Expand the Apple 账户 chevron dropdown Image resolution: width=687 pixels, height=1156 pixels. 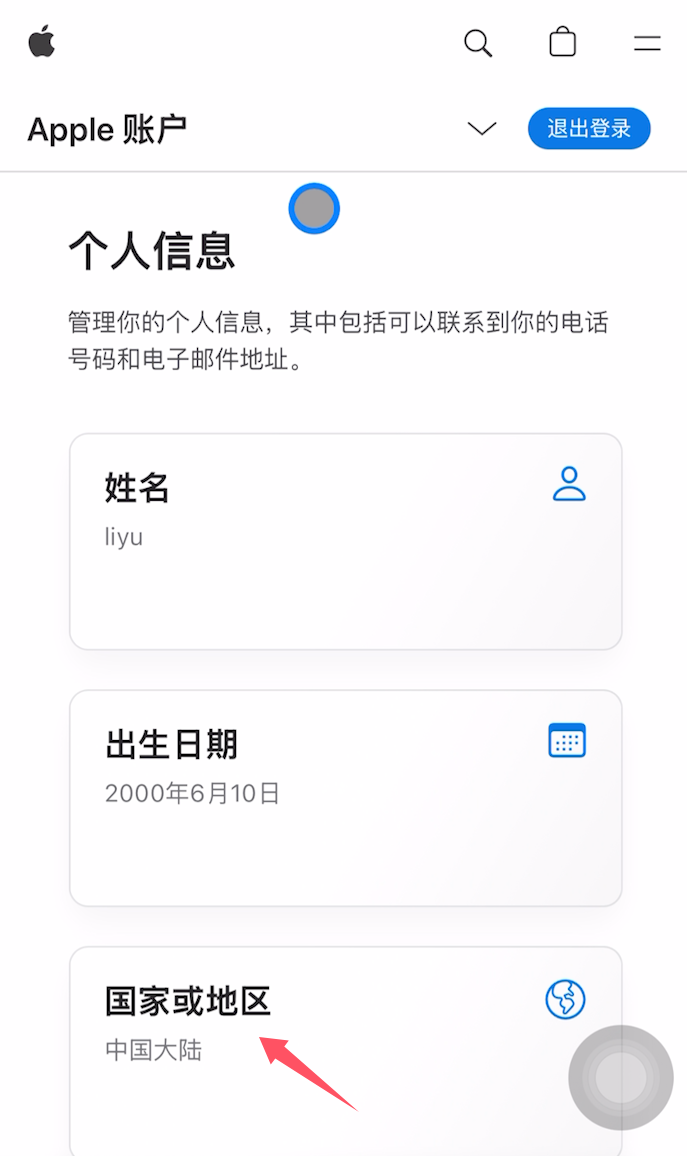(482, 129)
